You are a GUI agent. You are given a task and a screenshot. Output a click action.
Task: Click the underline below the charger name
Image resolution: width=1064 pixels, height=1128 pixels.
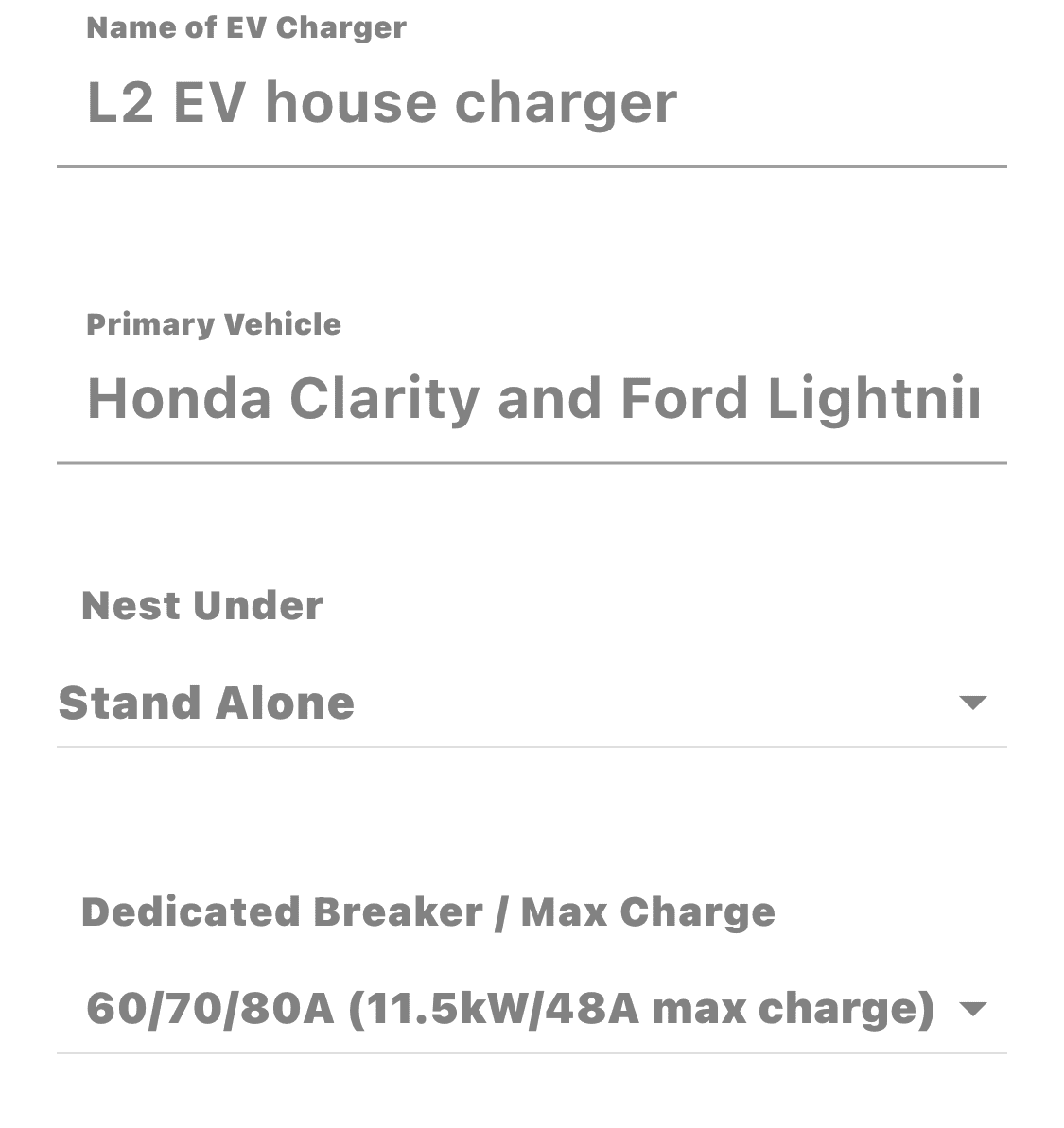click(532, 168)
